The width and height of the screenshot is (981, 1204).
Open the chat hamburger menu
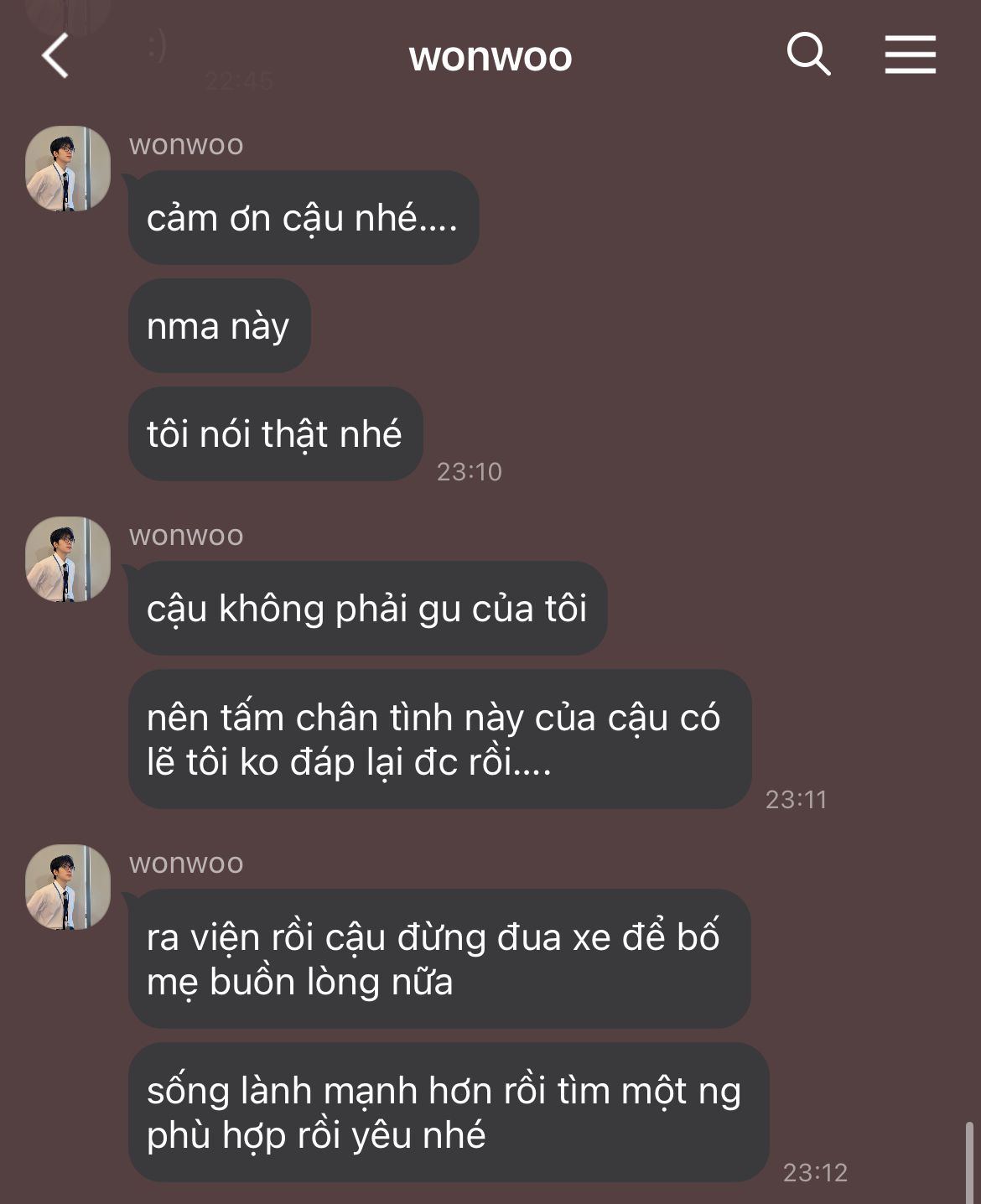coord(910,55)
